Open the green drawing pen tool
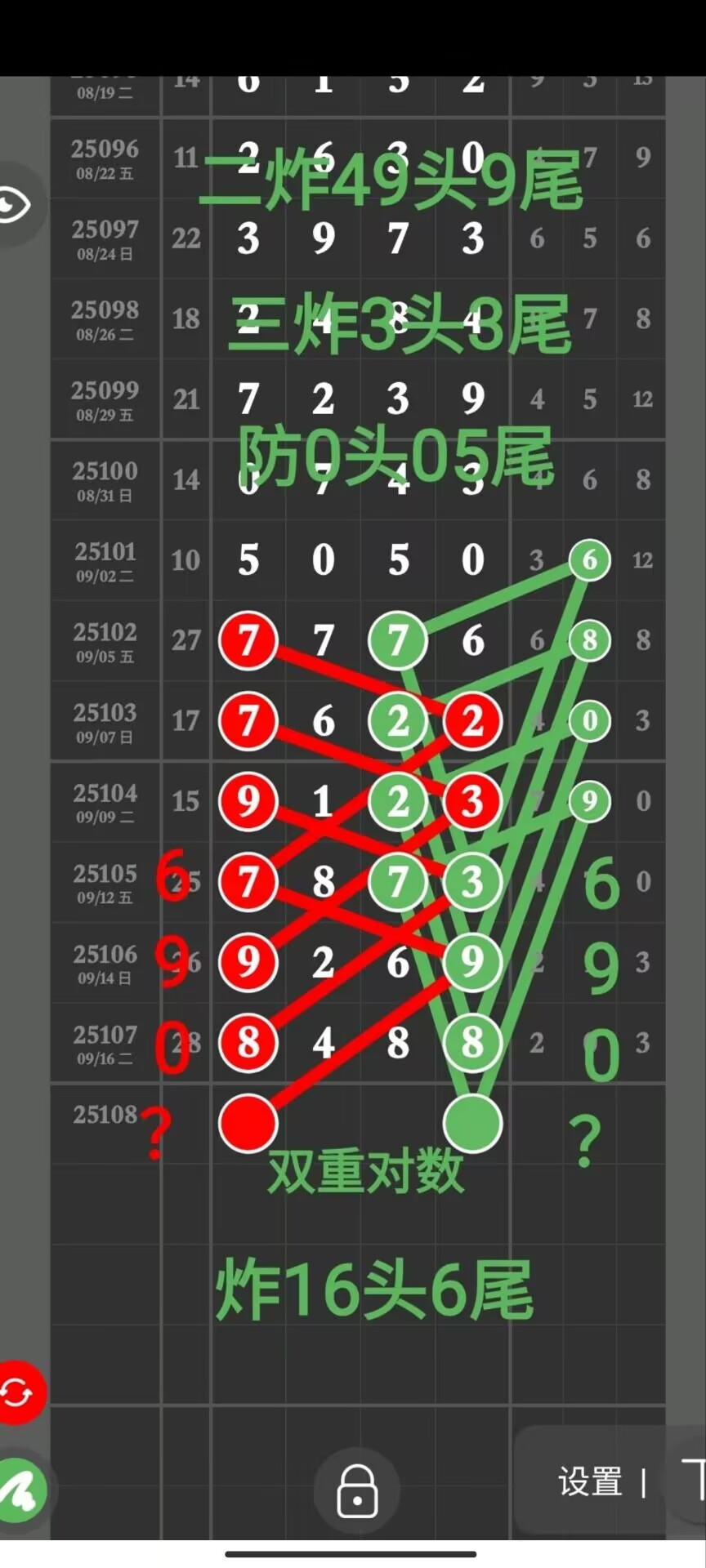706x1568 pixels. coord(18,1491)
